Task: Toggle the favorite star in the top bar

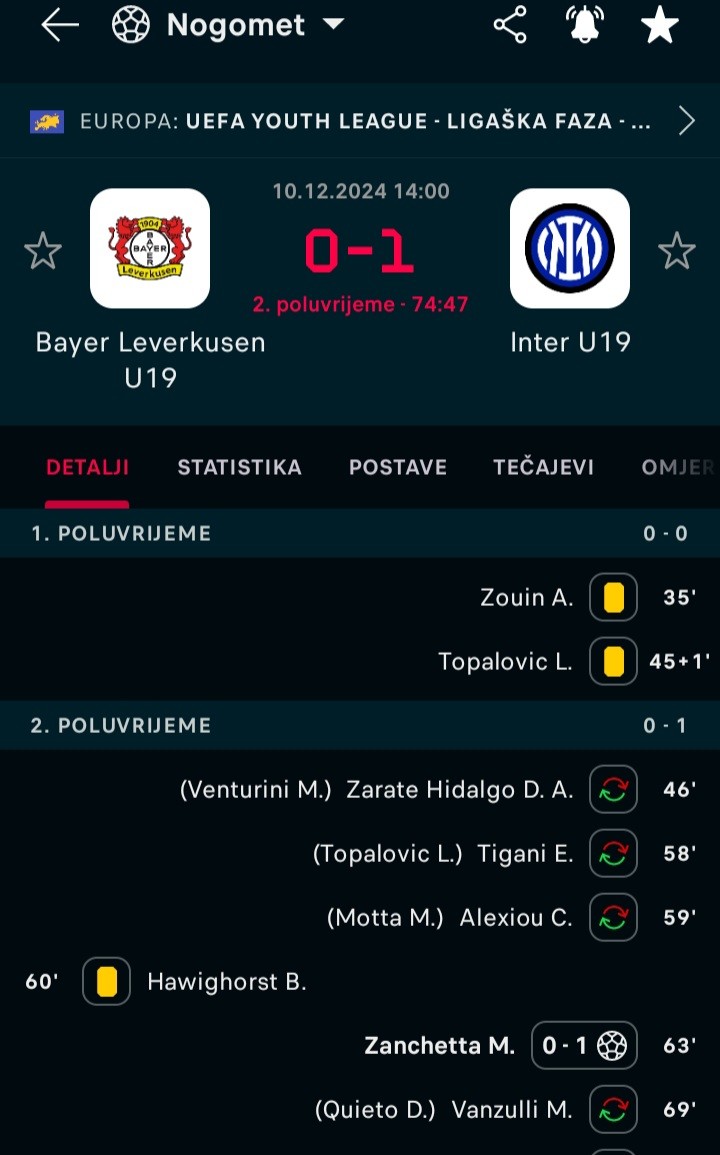Action: (x=660, y=26)
